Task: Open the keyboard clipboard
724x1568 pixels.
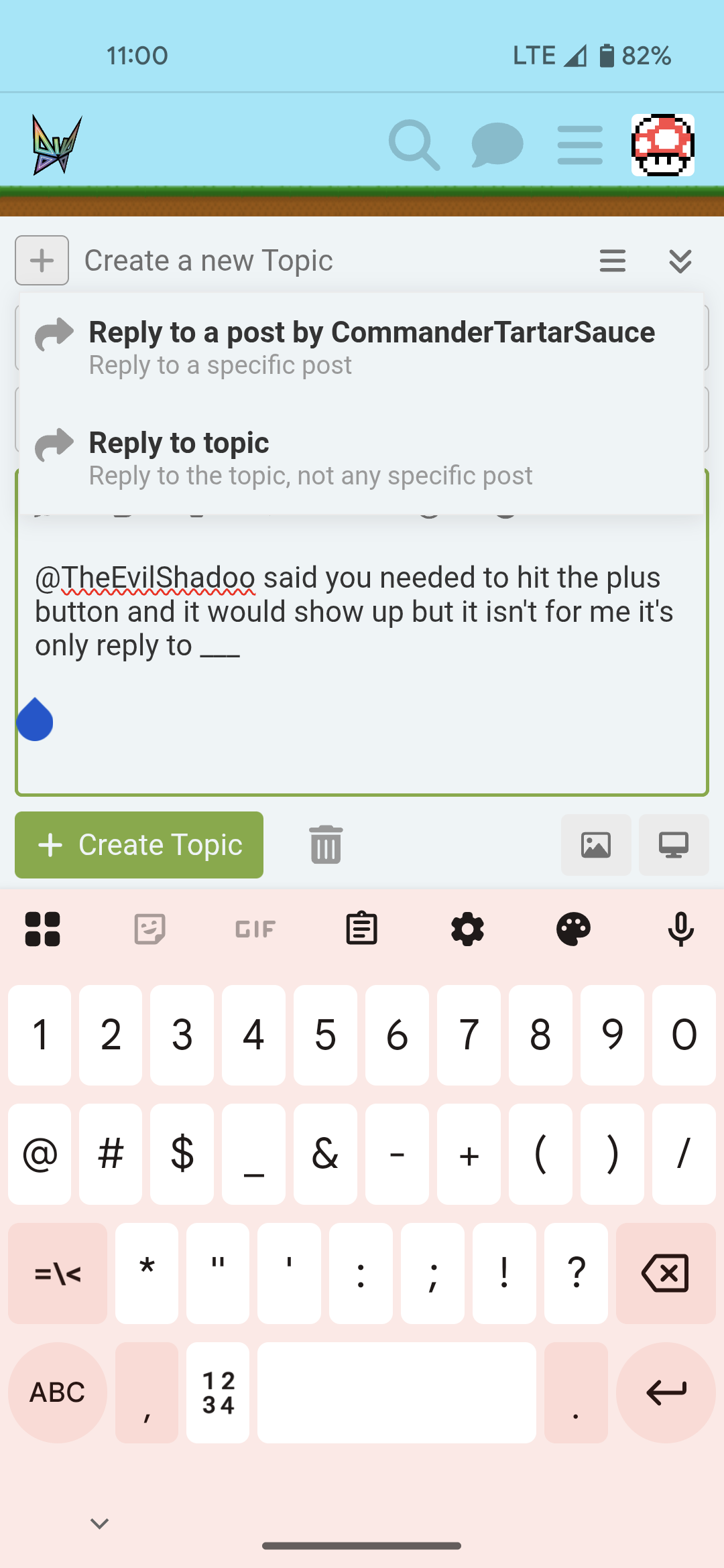Action: 361,929
